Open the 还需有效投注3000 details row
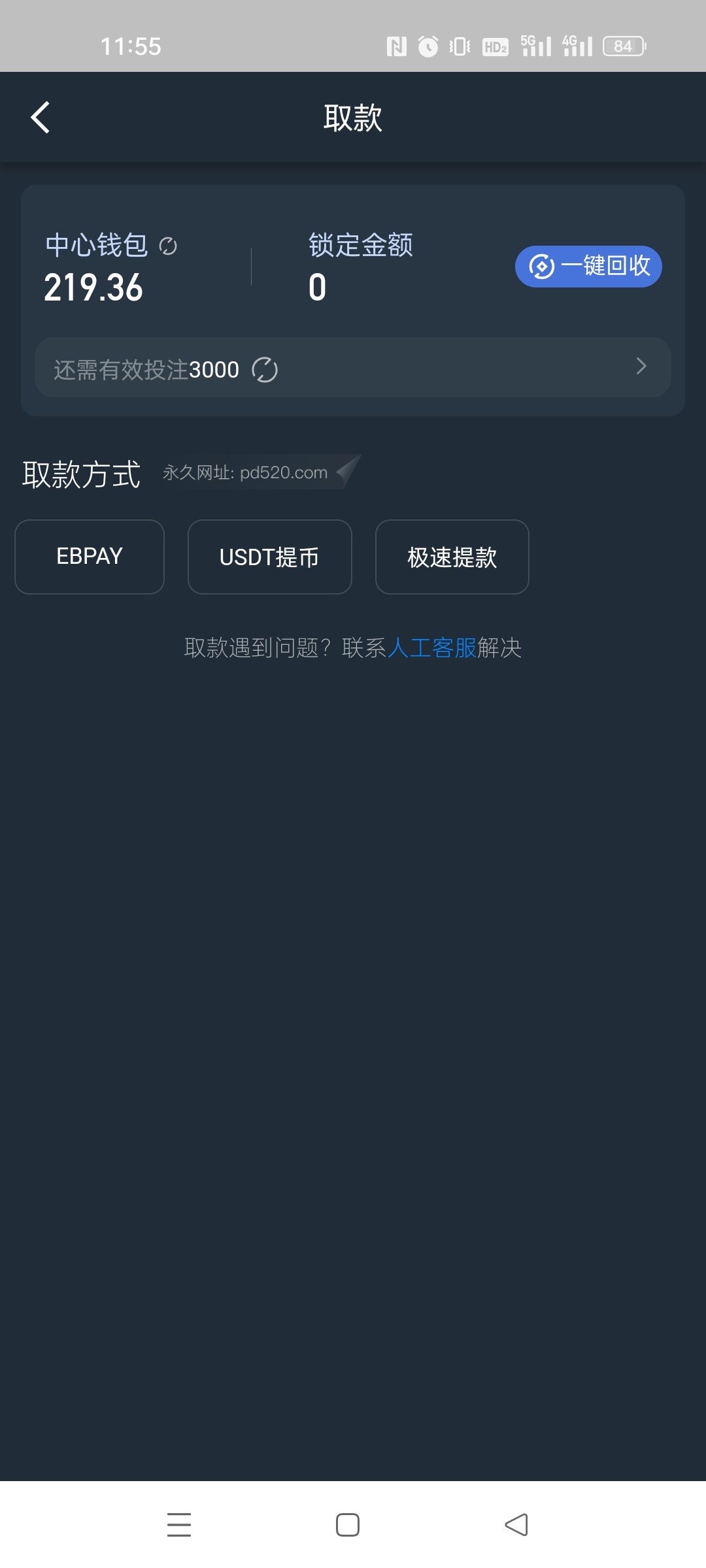 [x=353, y=368]
